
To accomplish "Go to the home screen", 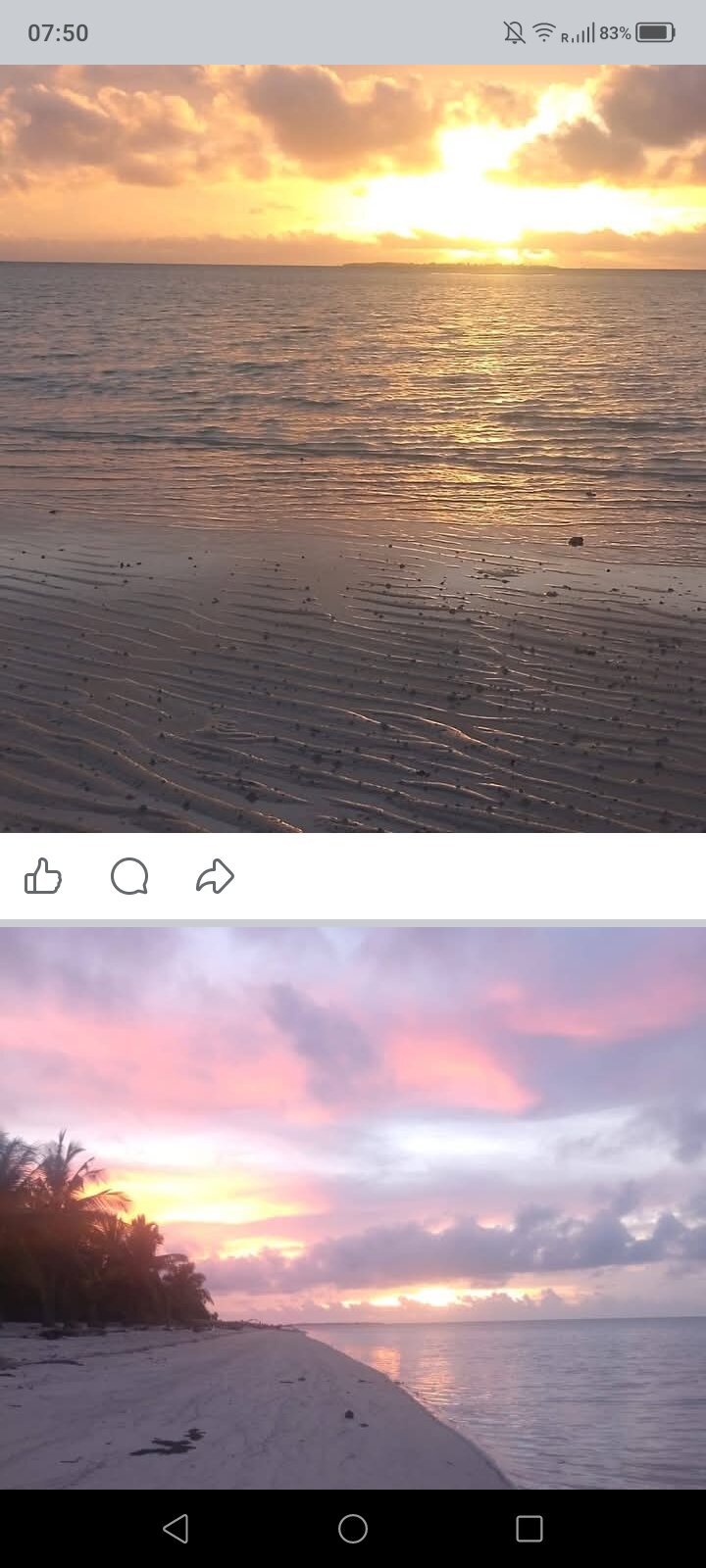I will pyautogui.click(x=353, y=1529).
